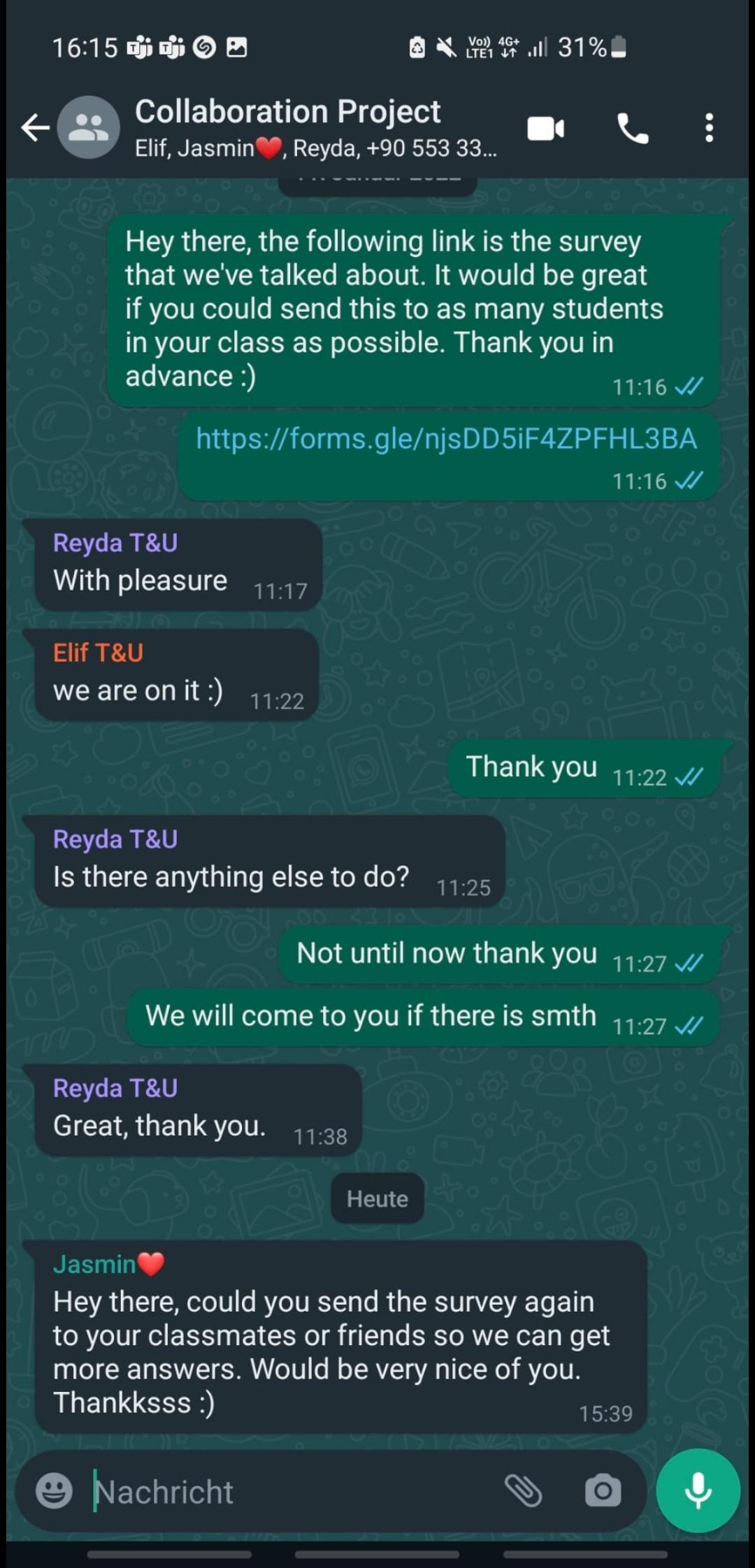Open the forms.gle survey link
755x1568 pixels.
[x=446, y=439]
